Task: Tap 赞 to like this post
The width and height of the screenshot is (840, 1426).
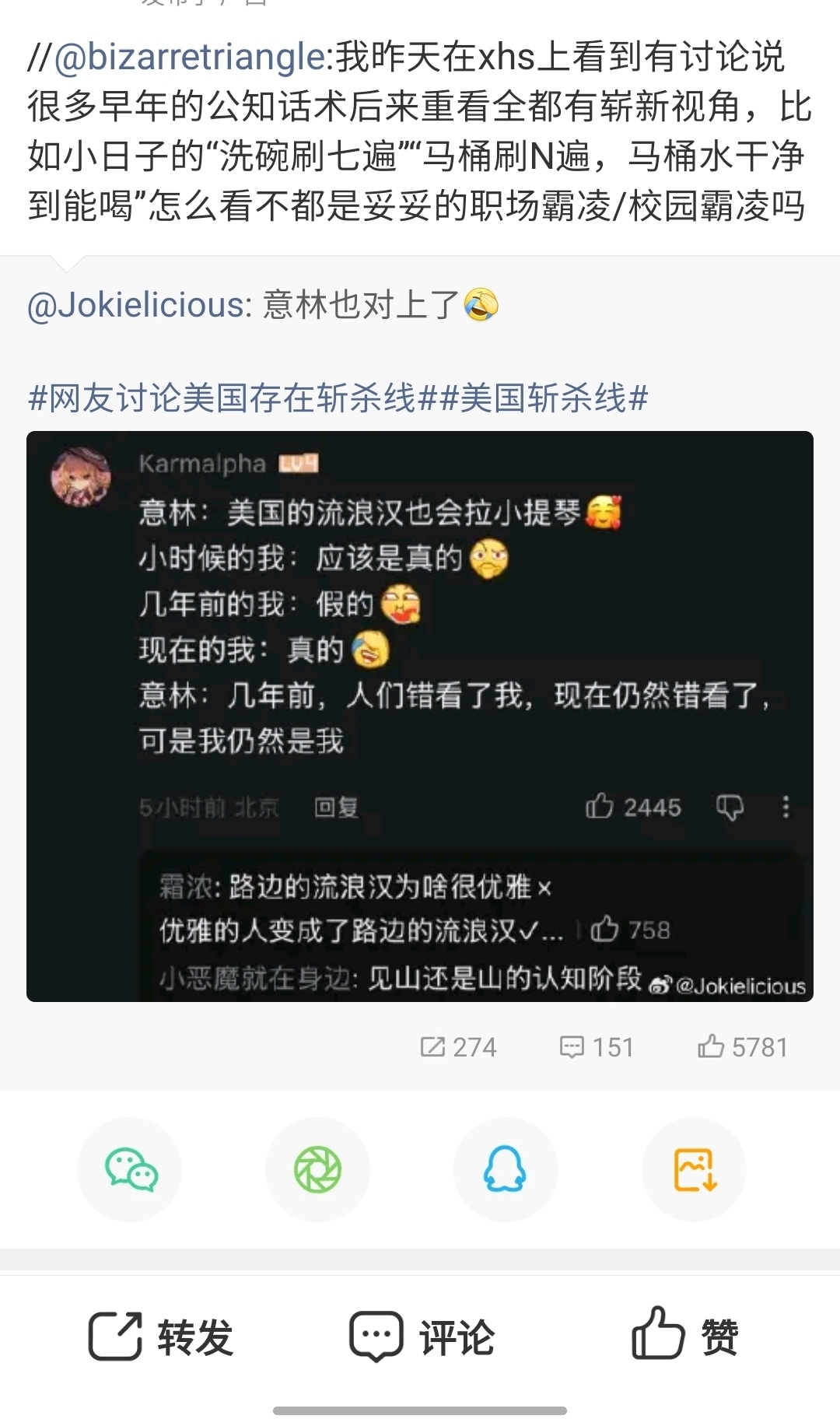Action: tap(684, 1337)
